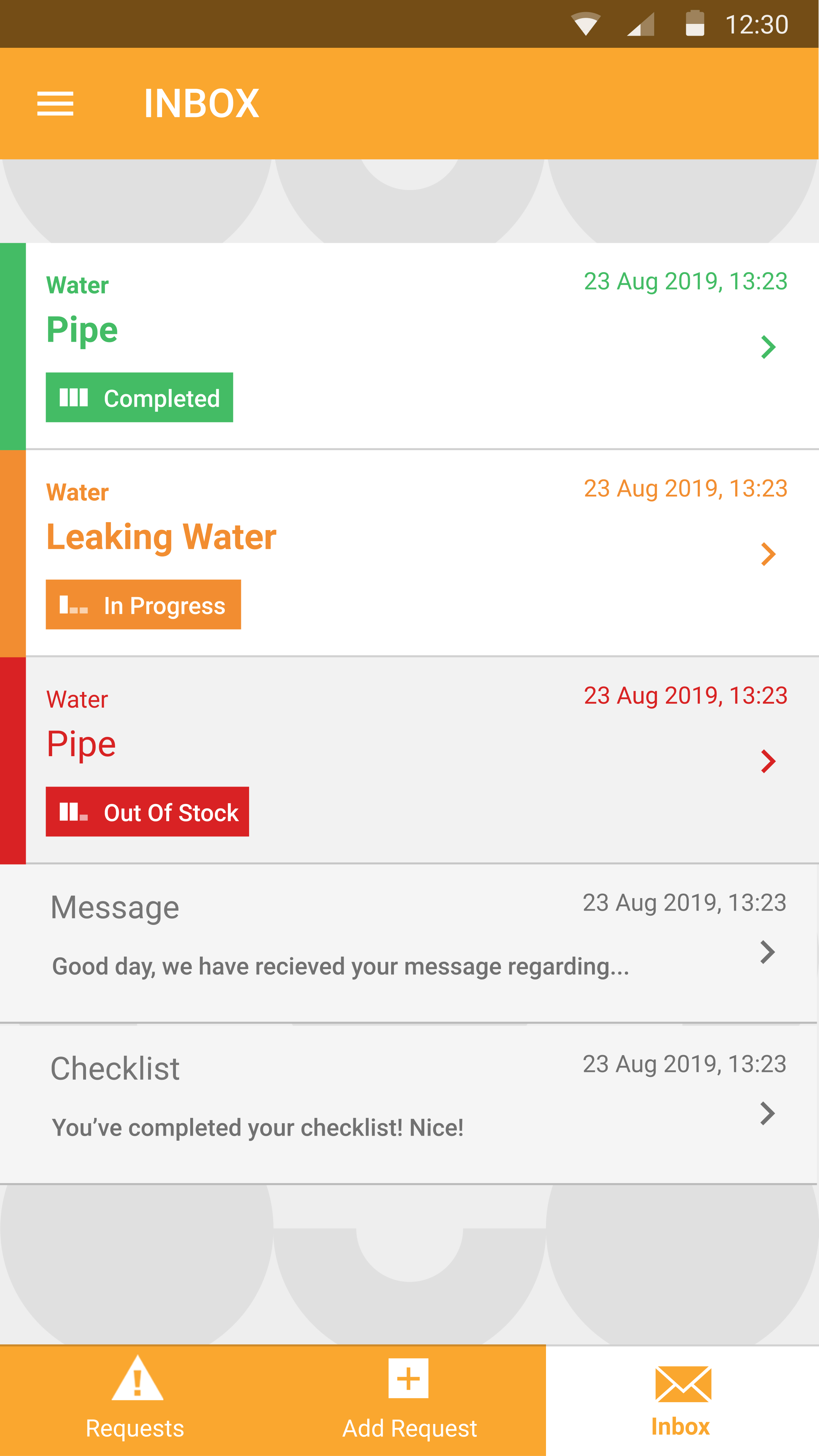Switch to the Requests tab
The image size is (819, 1456).
136,1401
